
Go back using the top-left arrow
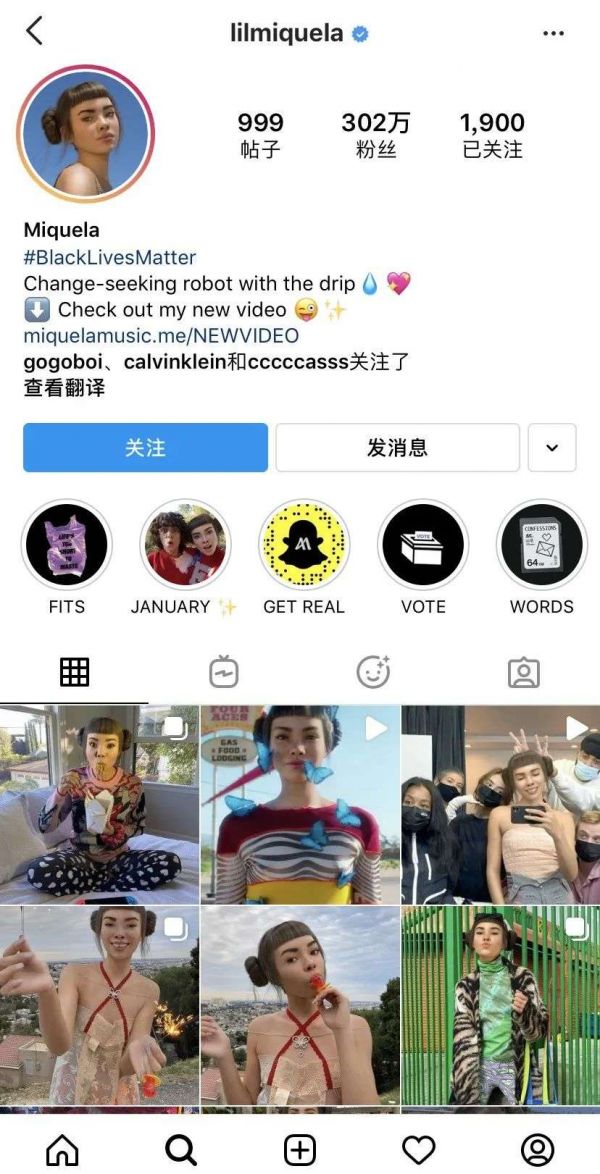click(x=35, y=32)
